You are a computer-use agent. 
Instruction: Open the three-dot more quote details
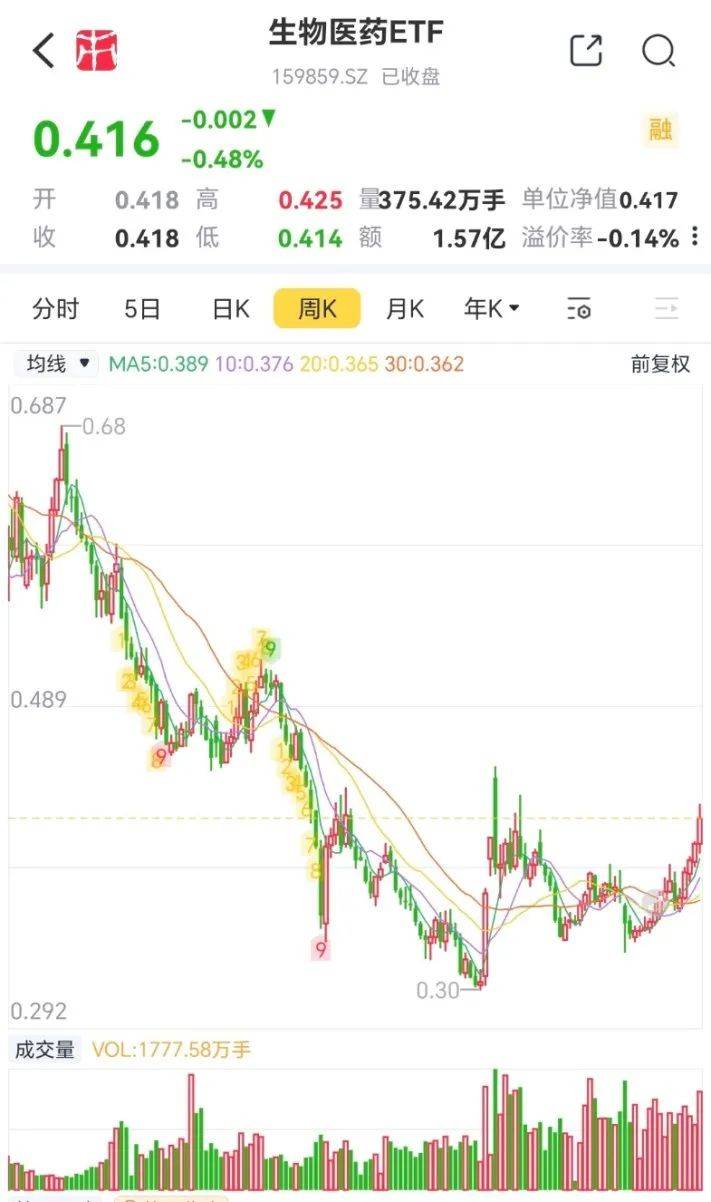(696, 238)
